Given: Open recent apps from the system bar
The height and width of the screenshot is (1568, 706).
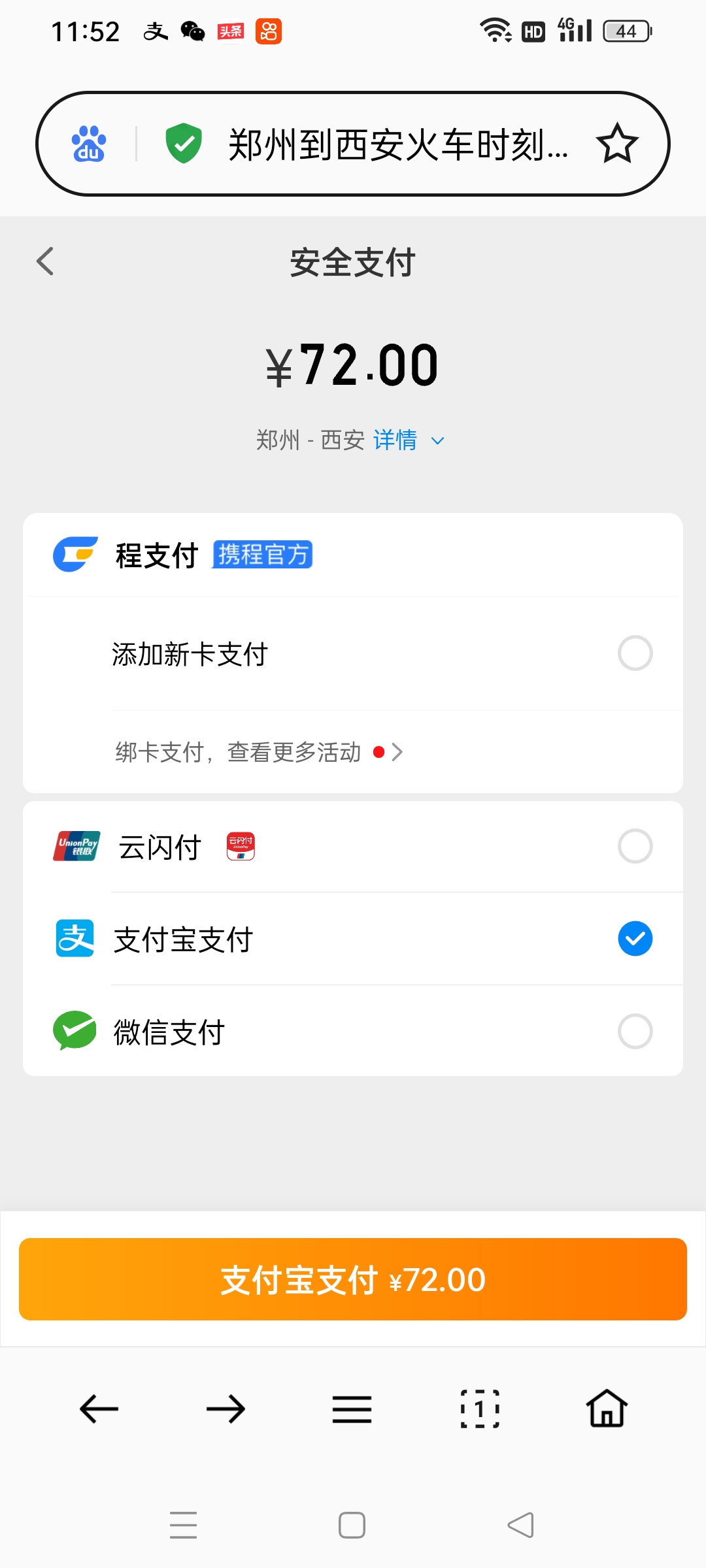Looking at the screenshot, I should (x=183, y=1526).
